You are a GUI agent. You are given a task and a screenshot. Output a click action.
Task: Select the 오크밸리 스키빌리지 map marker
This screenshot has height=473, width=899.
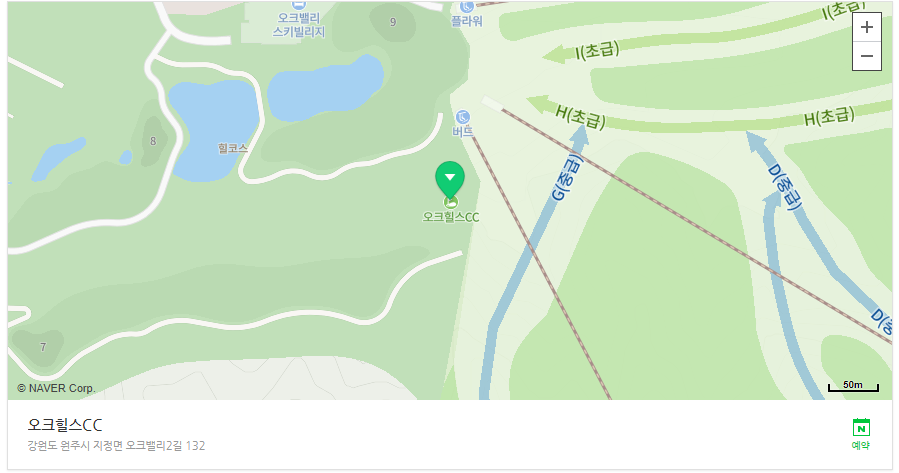(299, 5)
